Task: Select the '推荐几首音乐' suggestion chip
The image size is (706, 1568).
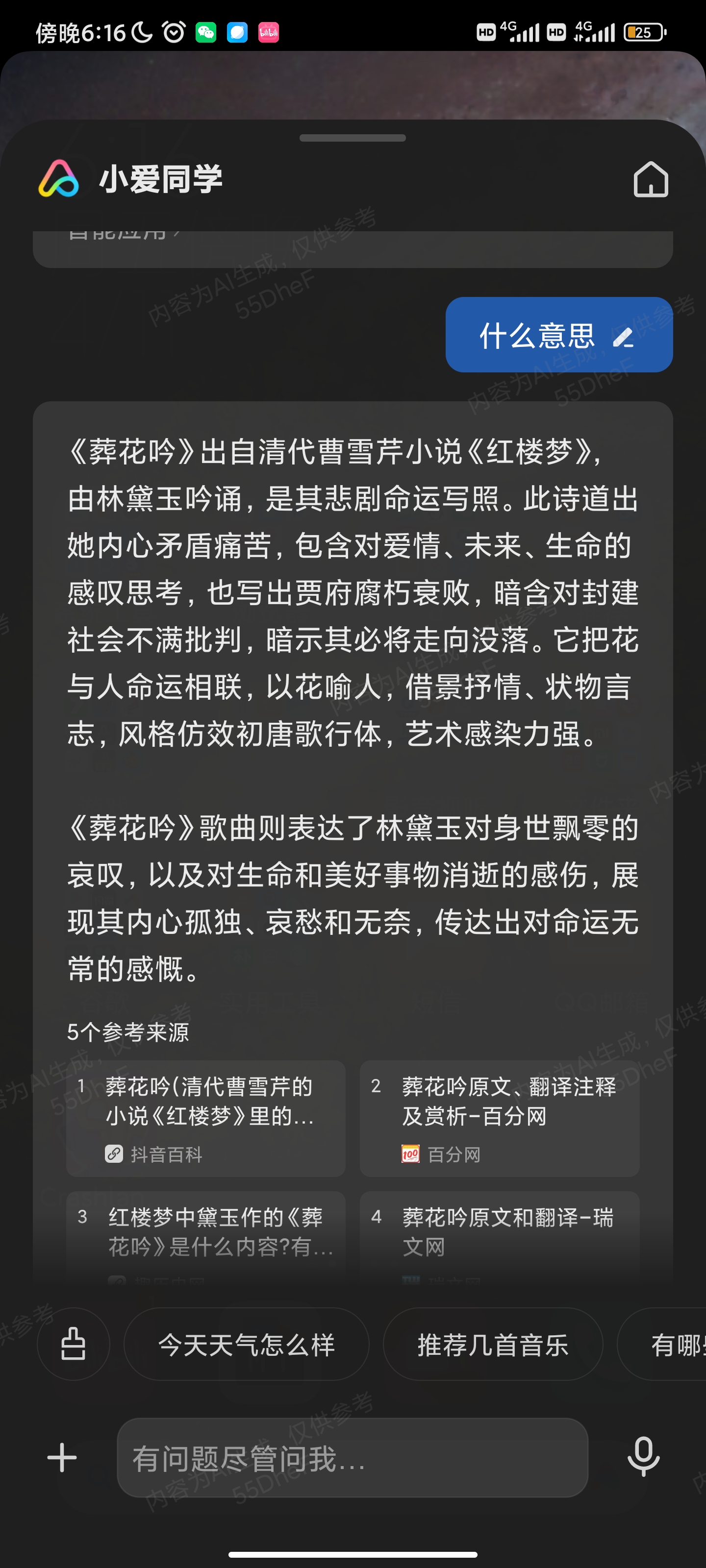Action: [x=492, y=1345]
